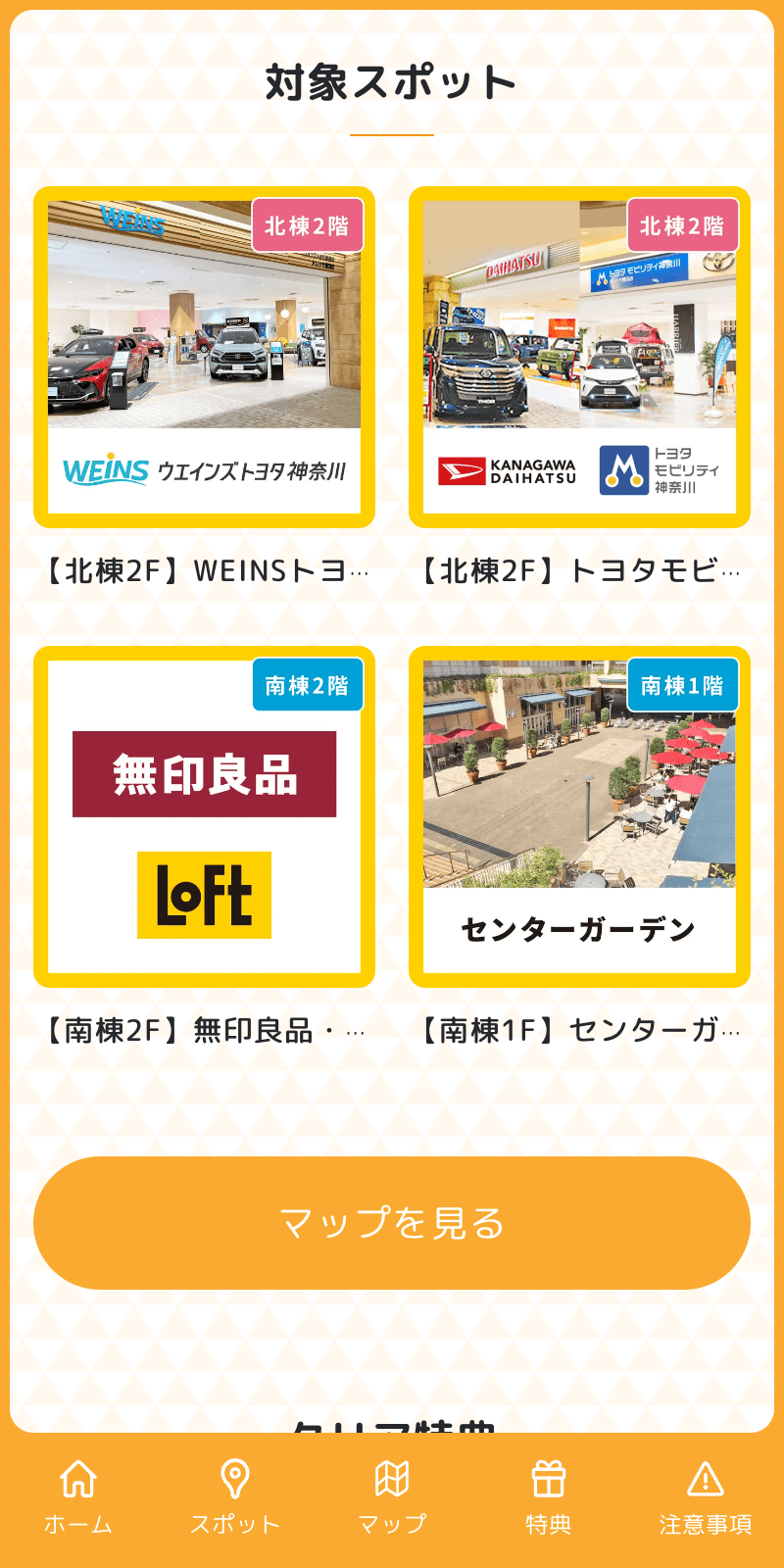
Task: Click the Loft logo on the card
Action: (204, 892)
